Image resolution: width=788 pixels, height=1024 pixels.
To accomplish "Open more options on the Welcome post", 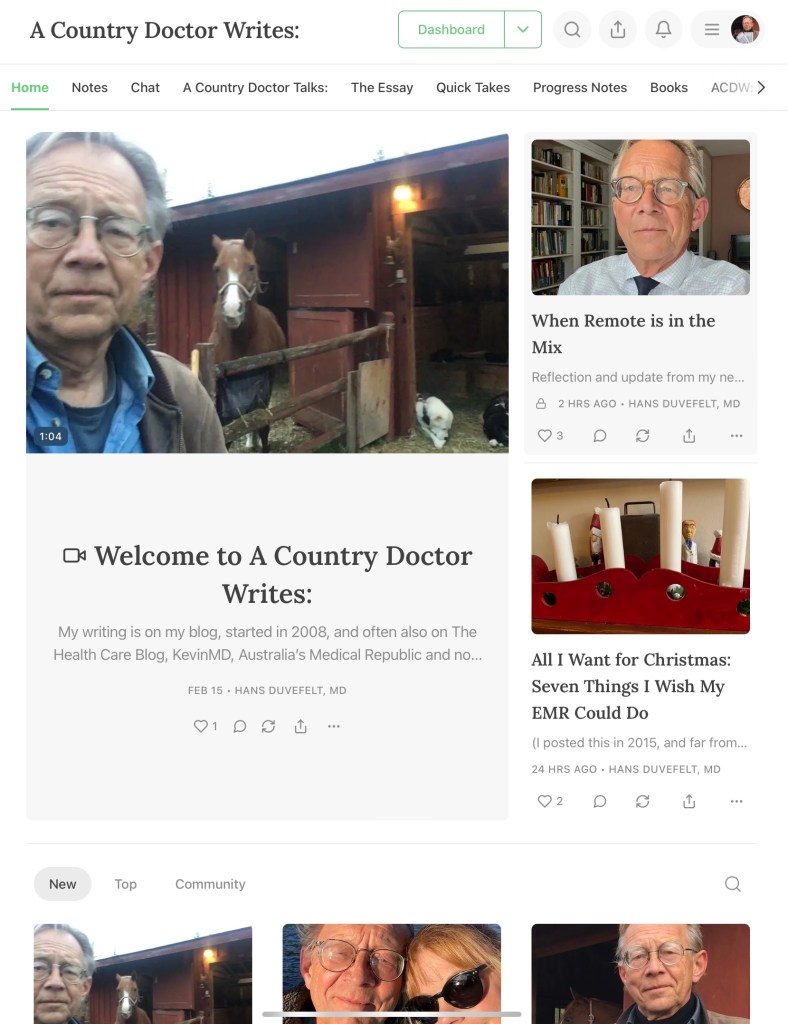I will tap(334, 727).
